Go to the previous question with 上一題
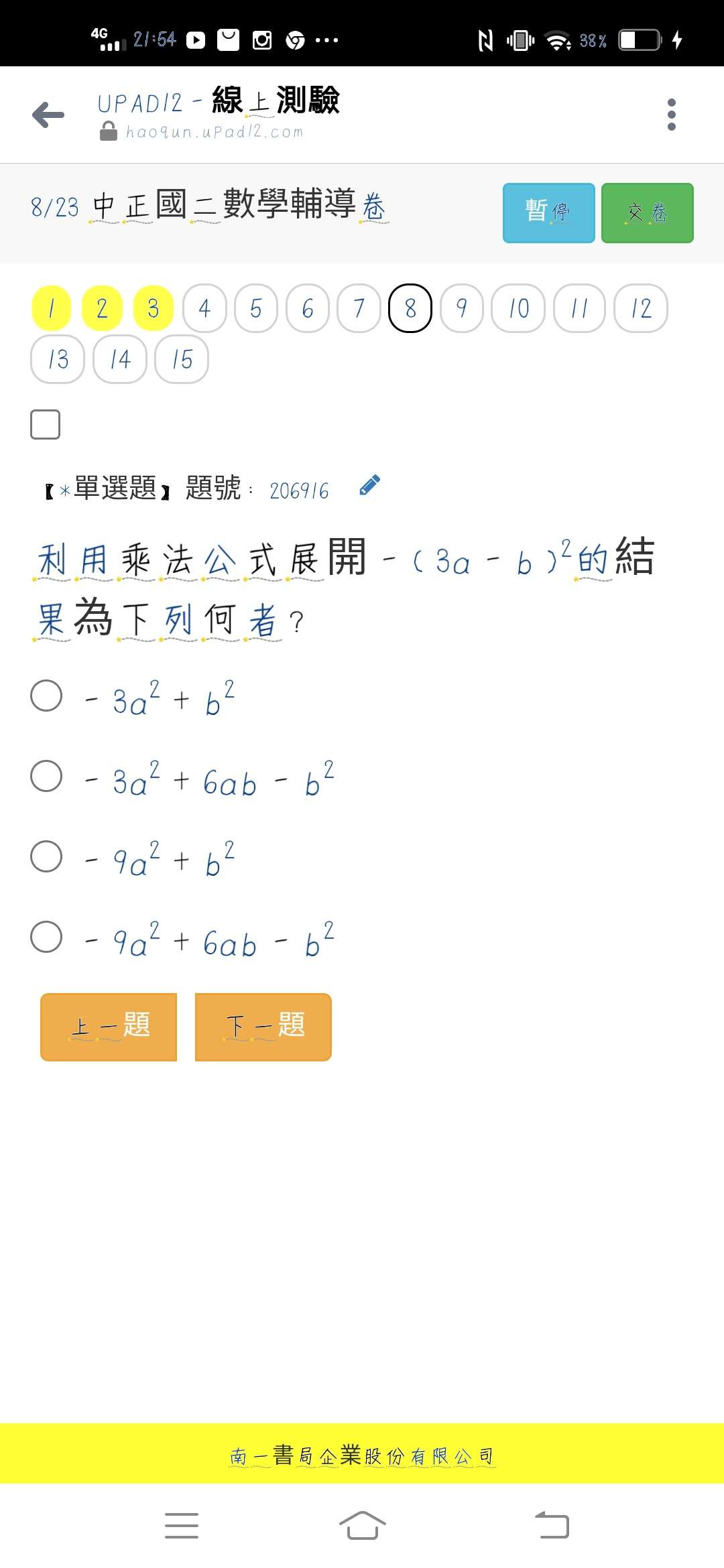 (109, 1027)
